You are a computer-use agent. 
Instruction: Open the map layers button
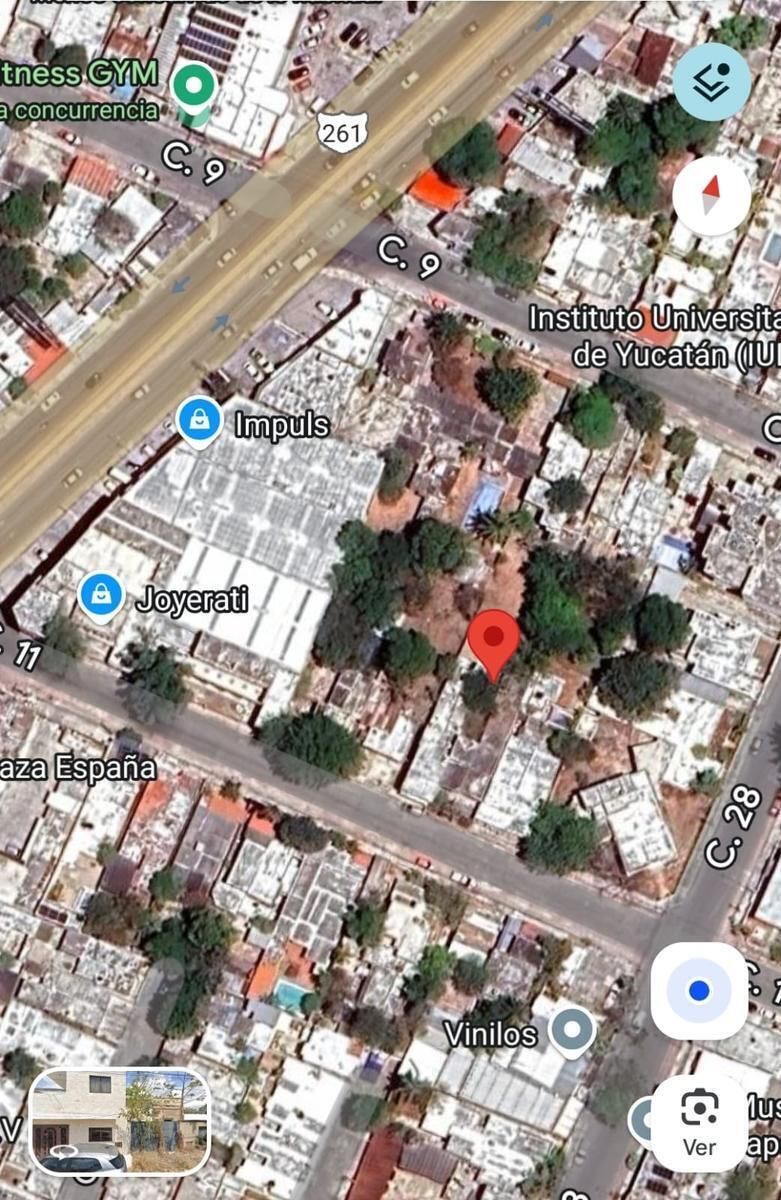pyautogui.click(x=711, y=82)
